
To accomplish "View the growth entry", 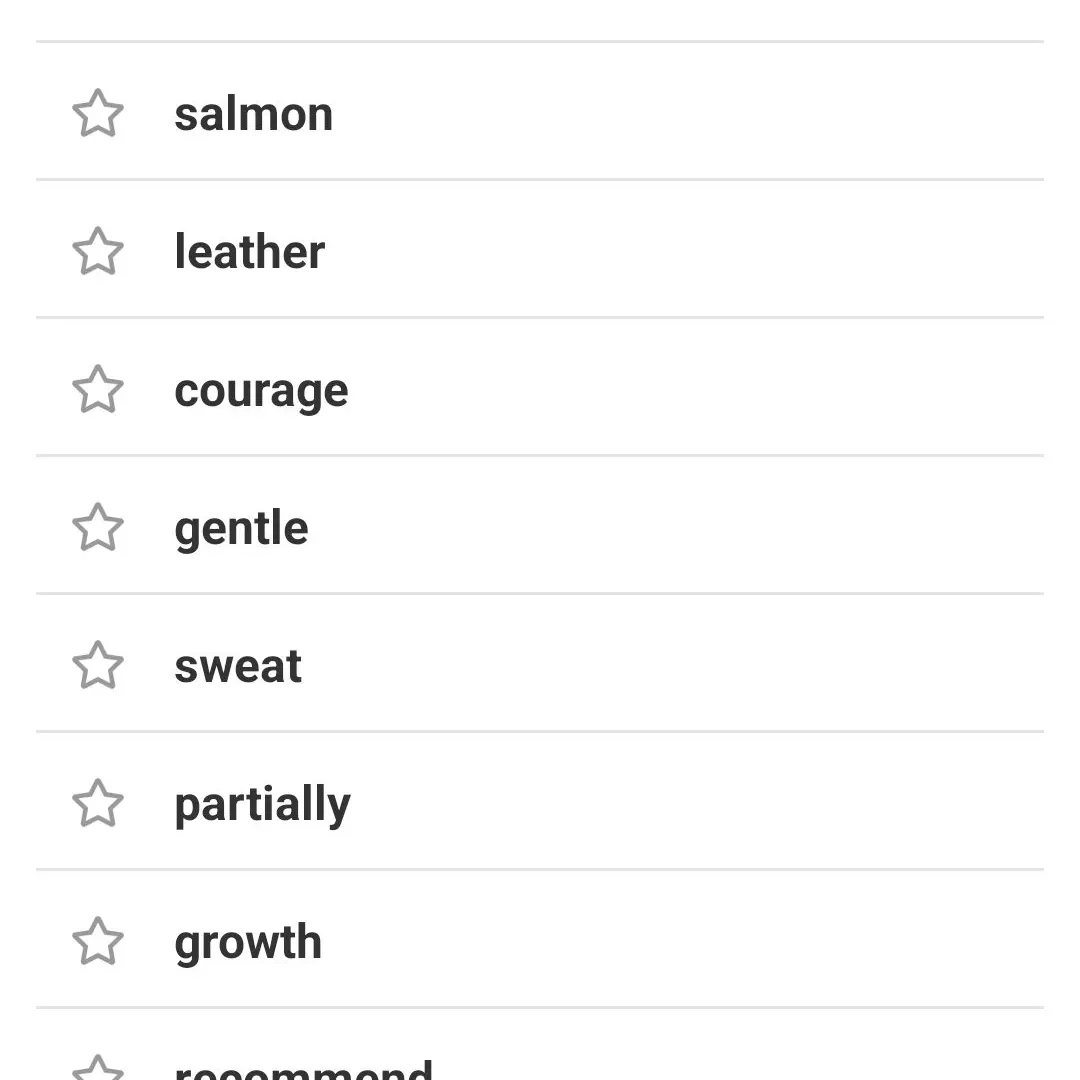I will point(248,942).
